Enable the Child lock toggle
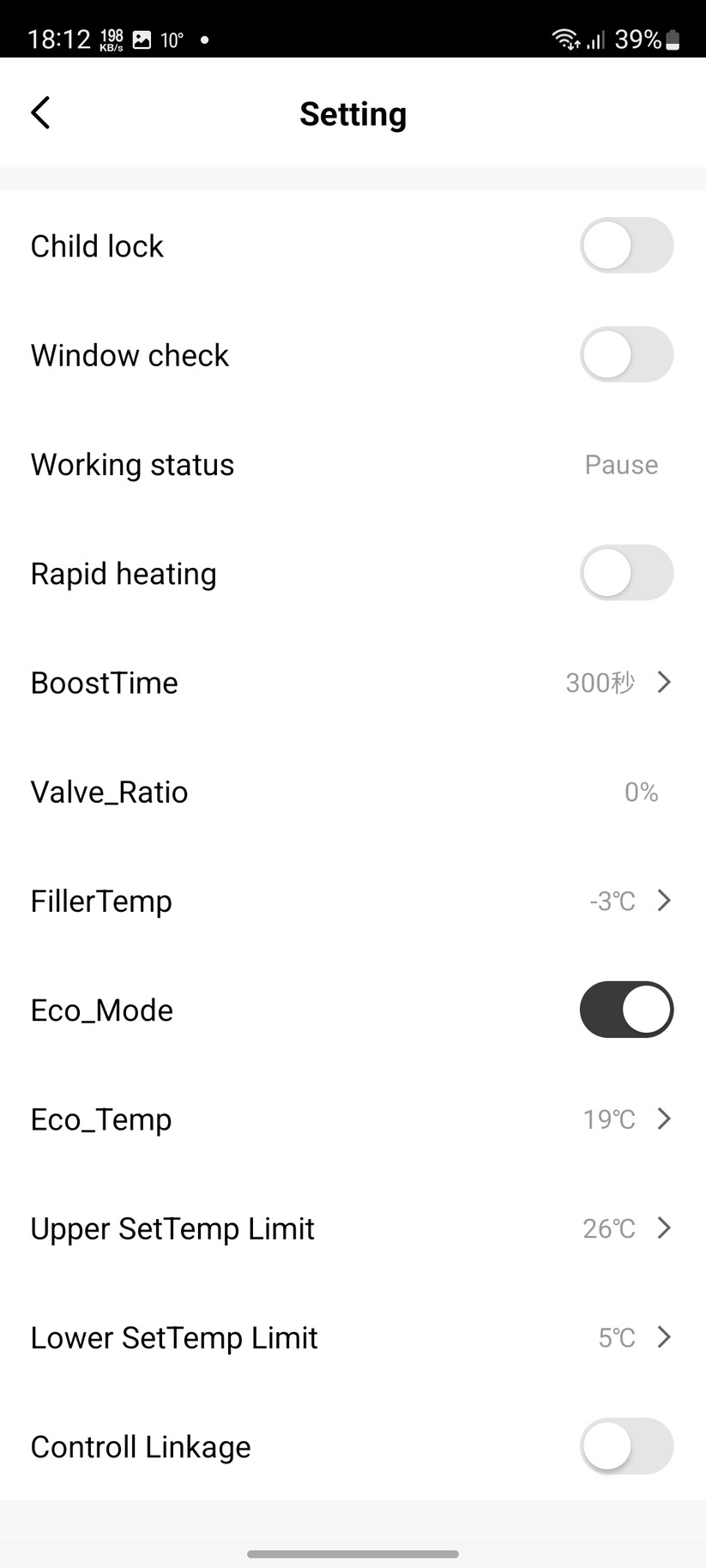706x1568 pixels. point(627,245)
